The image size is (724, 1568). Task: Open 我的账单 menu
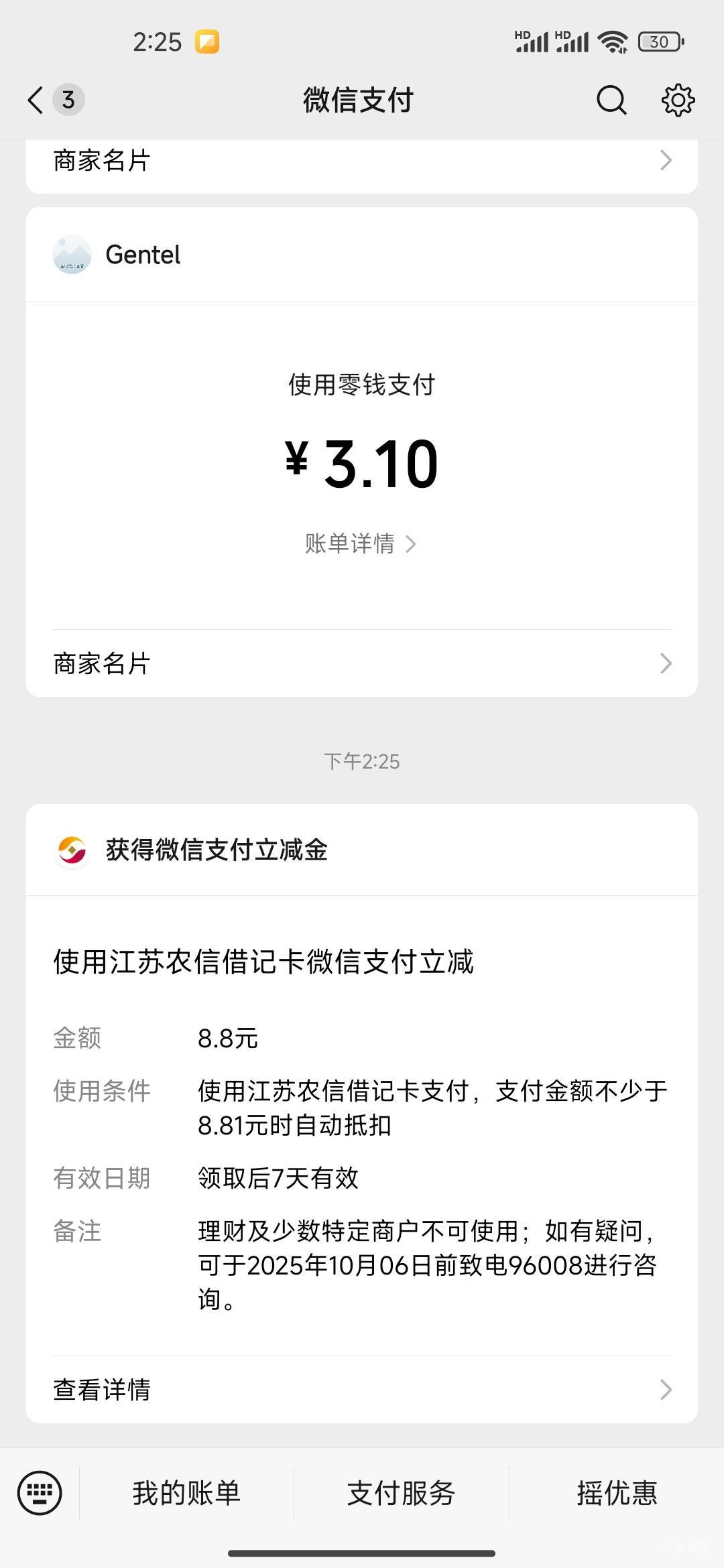(186, 1493)
